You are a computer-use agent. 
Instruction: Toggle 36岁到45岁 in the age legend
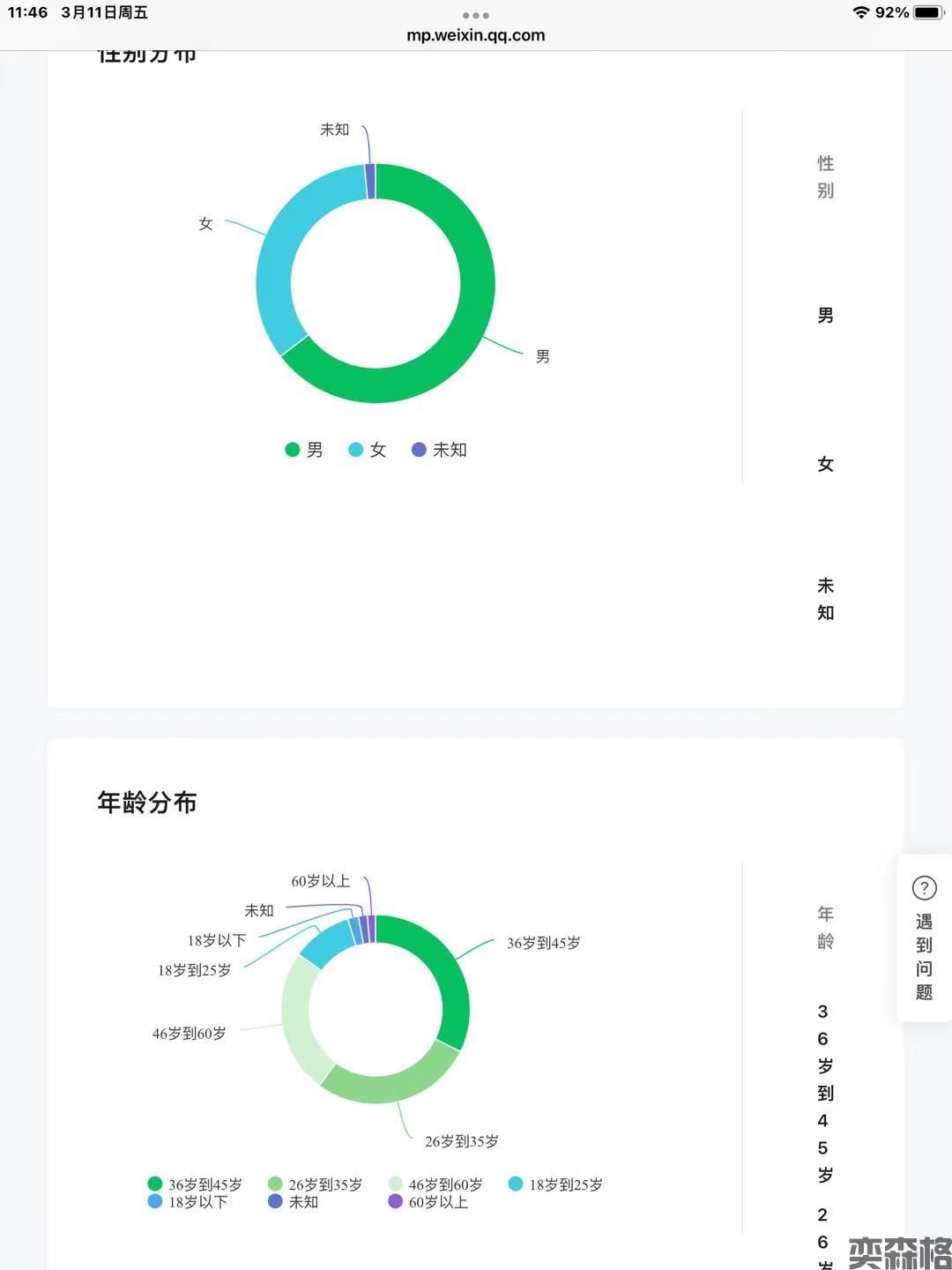(195, 1184)
